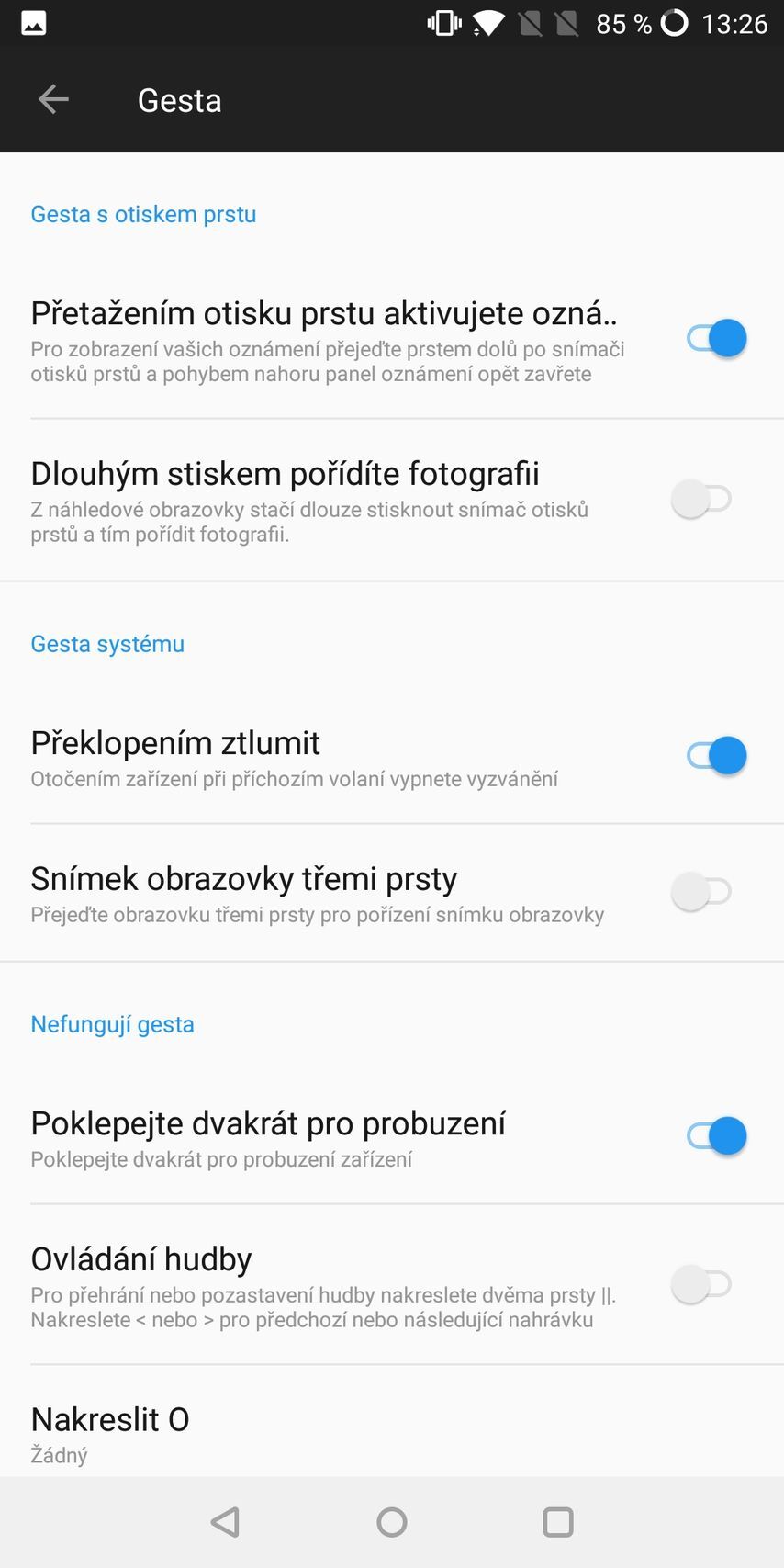Image resolution: width=784 pixels, height=1568 pixels.
Task: Enable the music control gesture
Action: pos(701,1283)
